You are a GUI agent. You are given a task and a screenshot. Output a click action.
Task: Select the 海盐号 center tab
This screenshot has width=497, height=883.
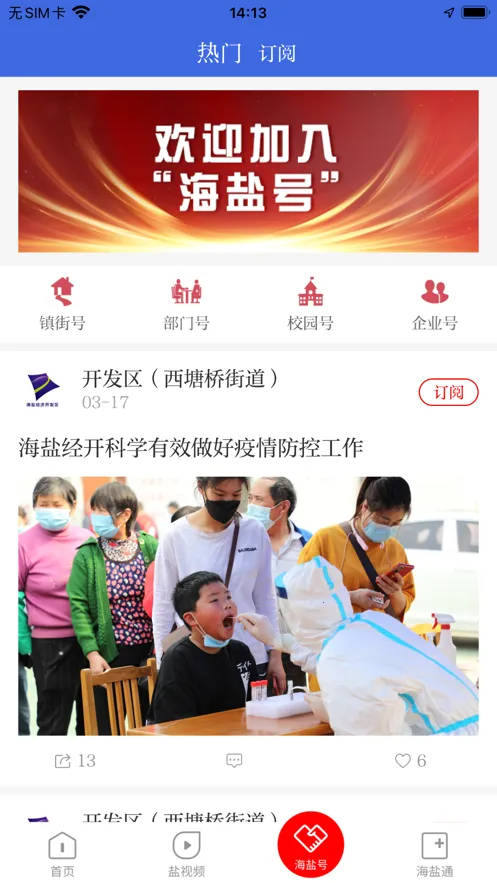[311, 844]
